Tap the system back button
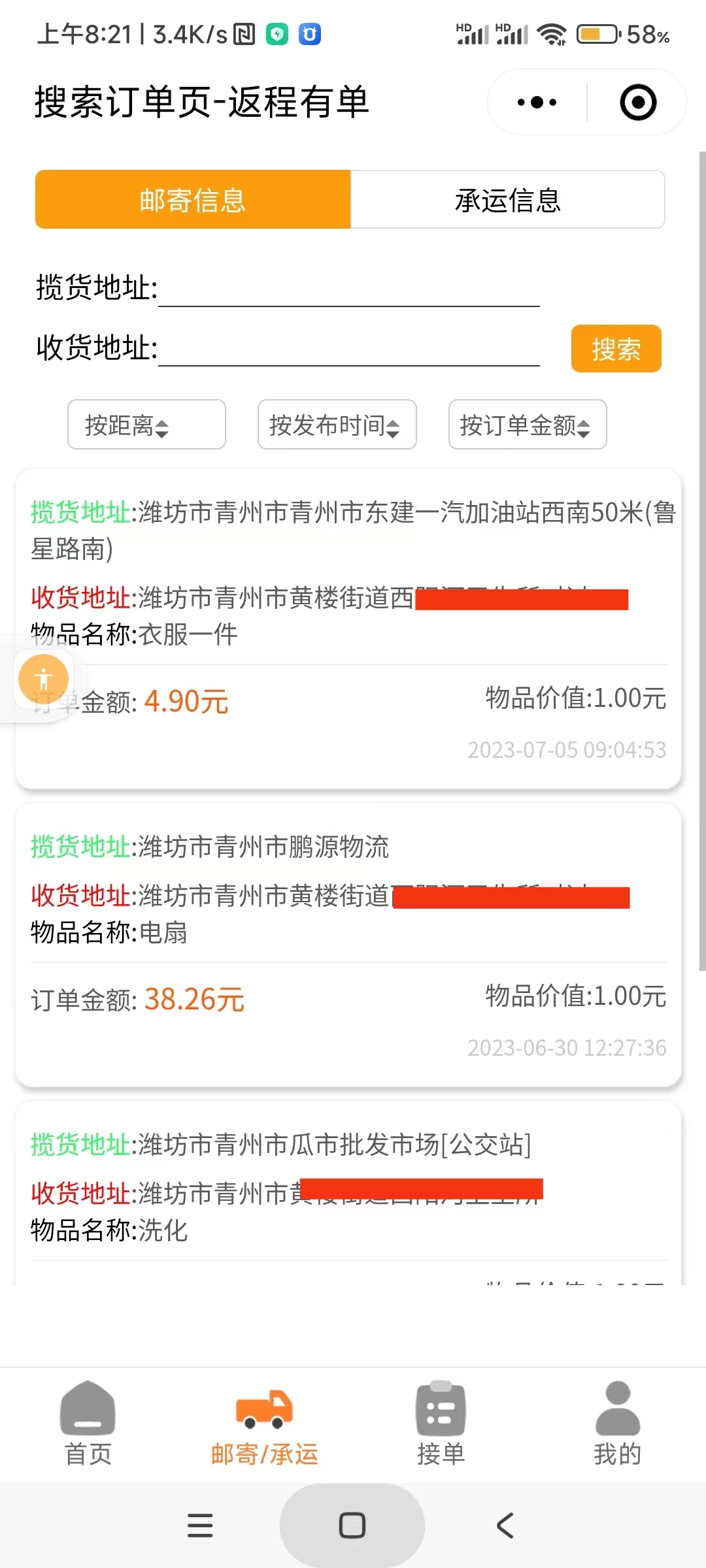The height and width of the screenshot is (1568, 706). (505, 1526)
